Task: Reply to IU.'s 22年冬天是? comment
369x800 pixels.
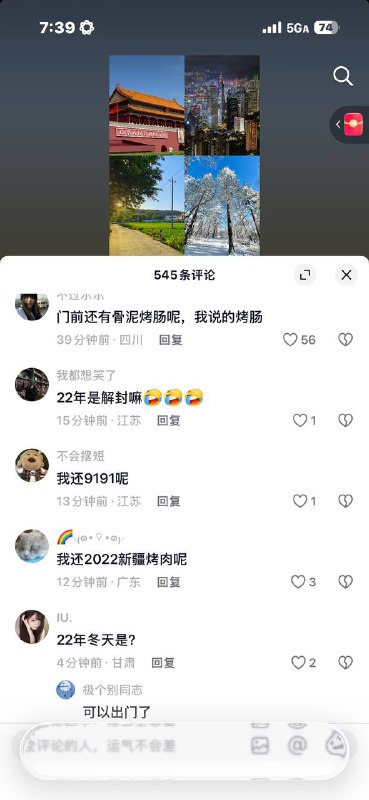Action: (x=163, y=663)
